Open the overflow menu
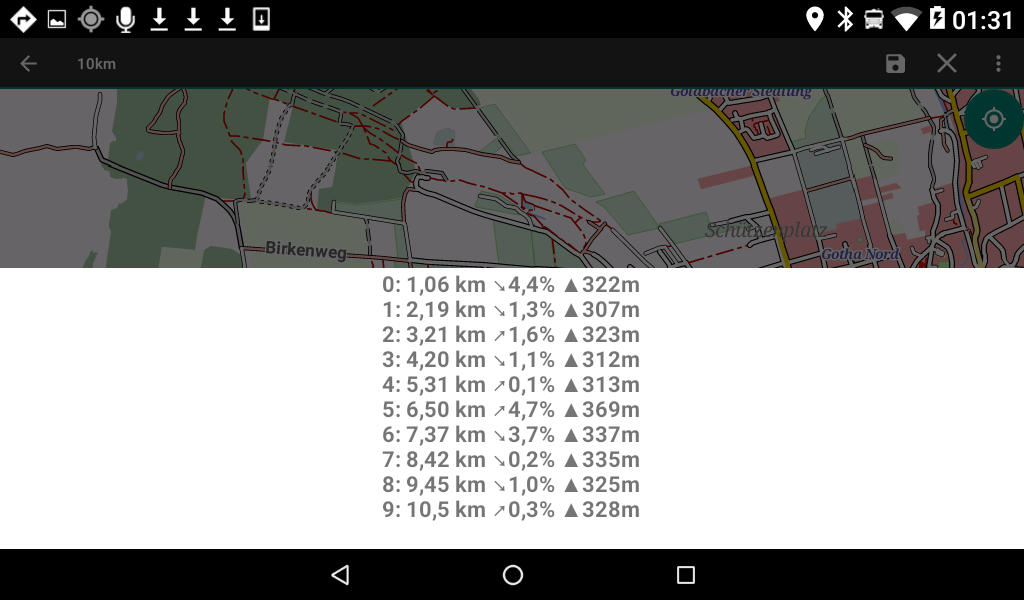Image resolution: width=1024 pixels, height=600 pixels. (998, 64)
